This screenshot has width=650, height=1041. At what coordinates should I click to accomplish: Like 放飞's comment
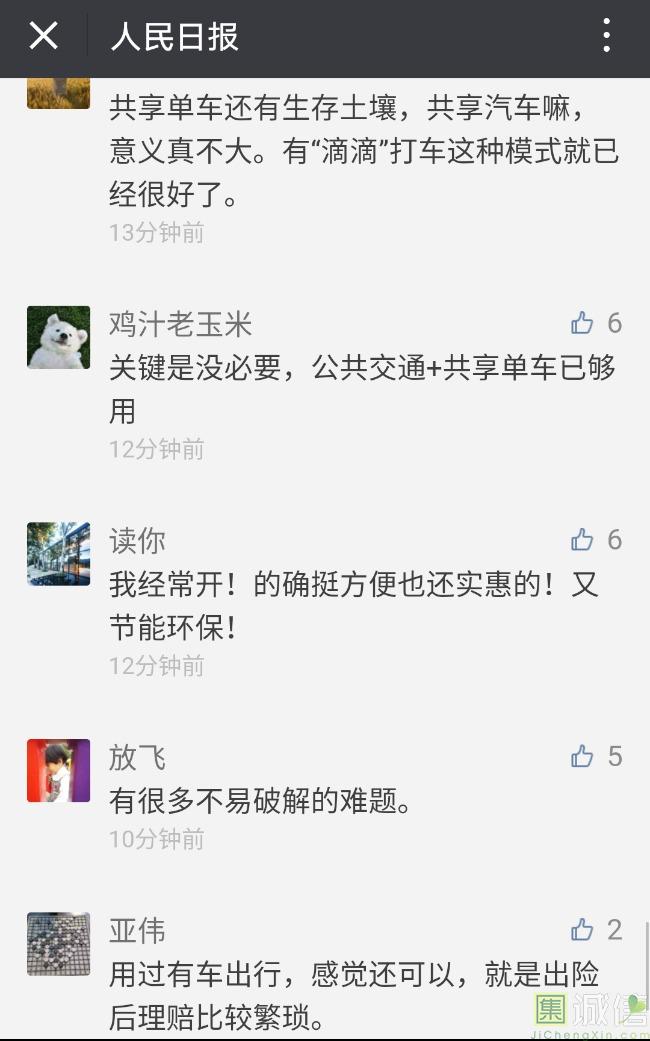[x=582, y=757]
